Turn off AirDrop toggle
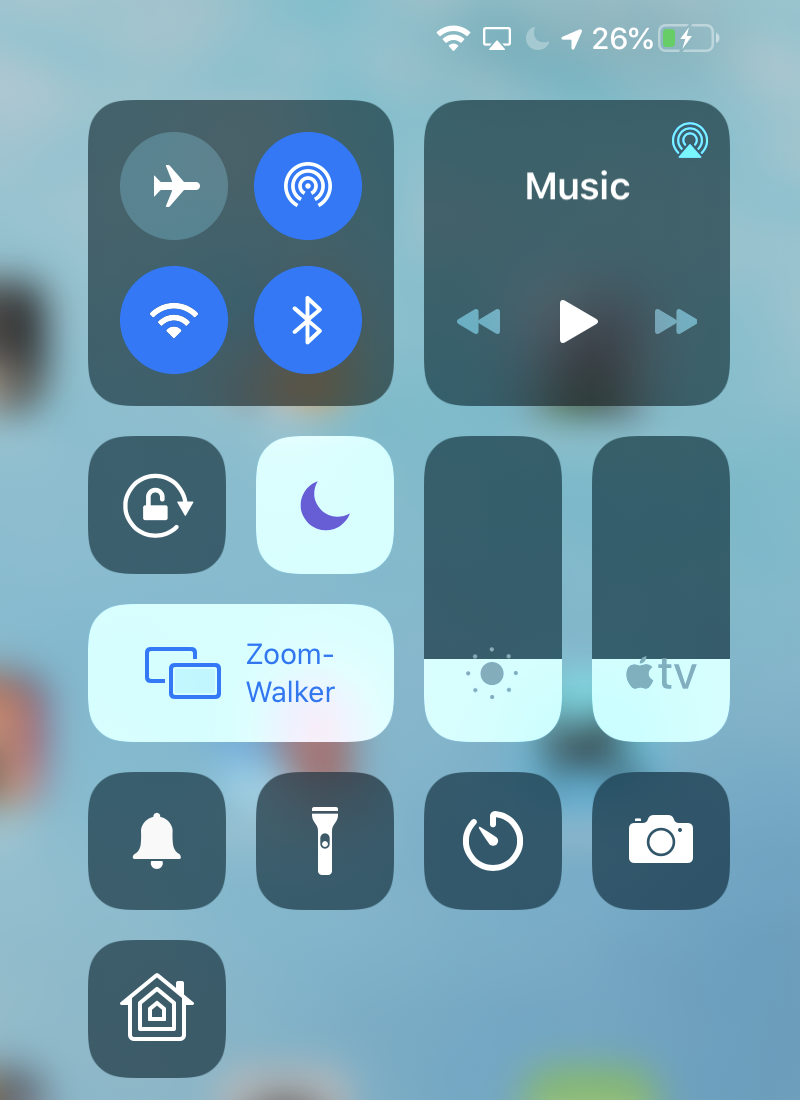The width and height of the screenshot is (800, 1100). (x=308, y=186)
